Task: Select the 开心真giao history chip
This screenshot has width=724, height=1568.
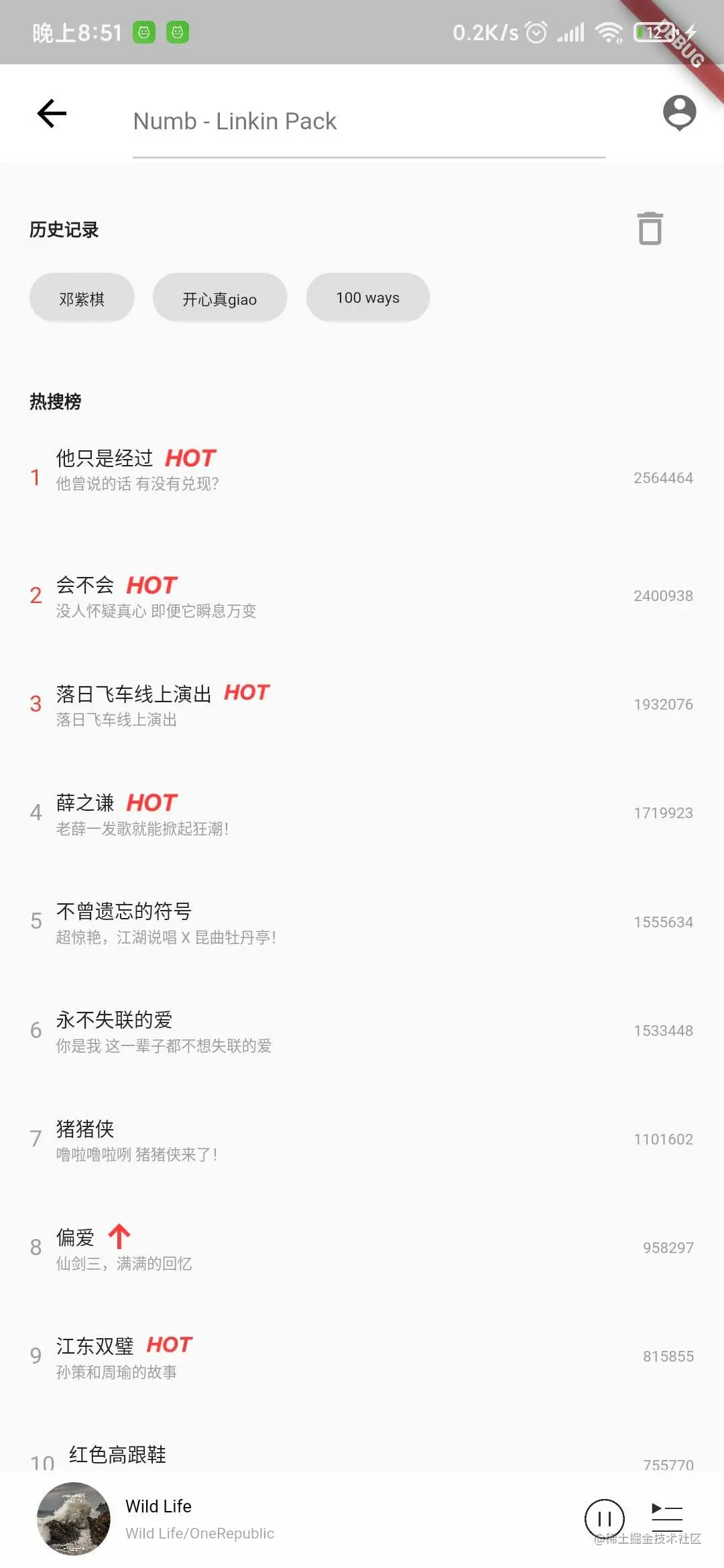Action: point(220,298)
